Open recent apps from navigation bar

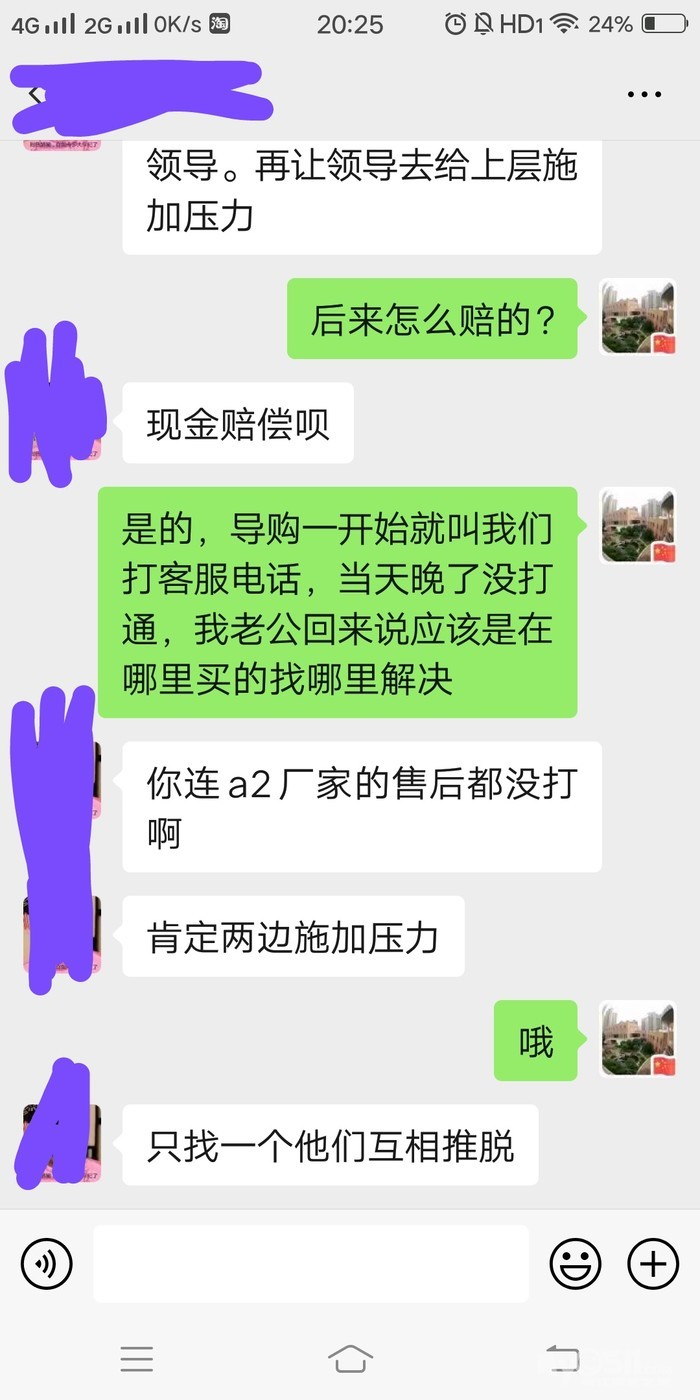click(137, 1358)
